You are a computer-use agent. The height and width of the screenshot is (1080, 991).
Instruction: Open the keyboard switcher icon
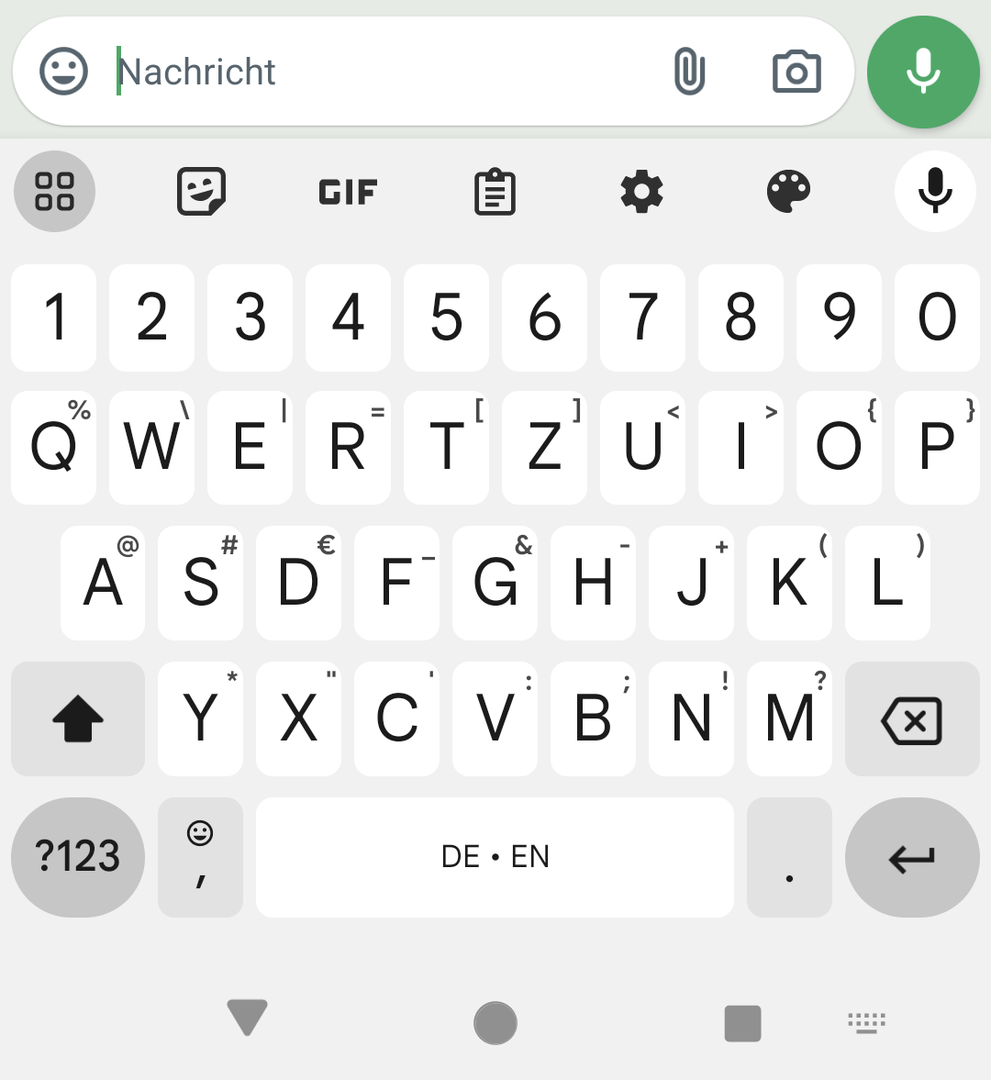tap(866, 1022)
